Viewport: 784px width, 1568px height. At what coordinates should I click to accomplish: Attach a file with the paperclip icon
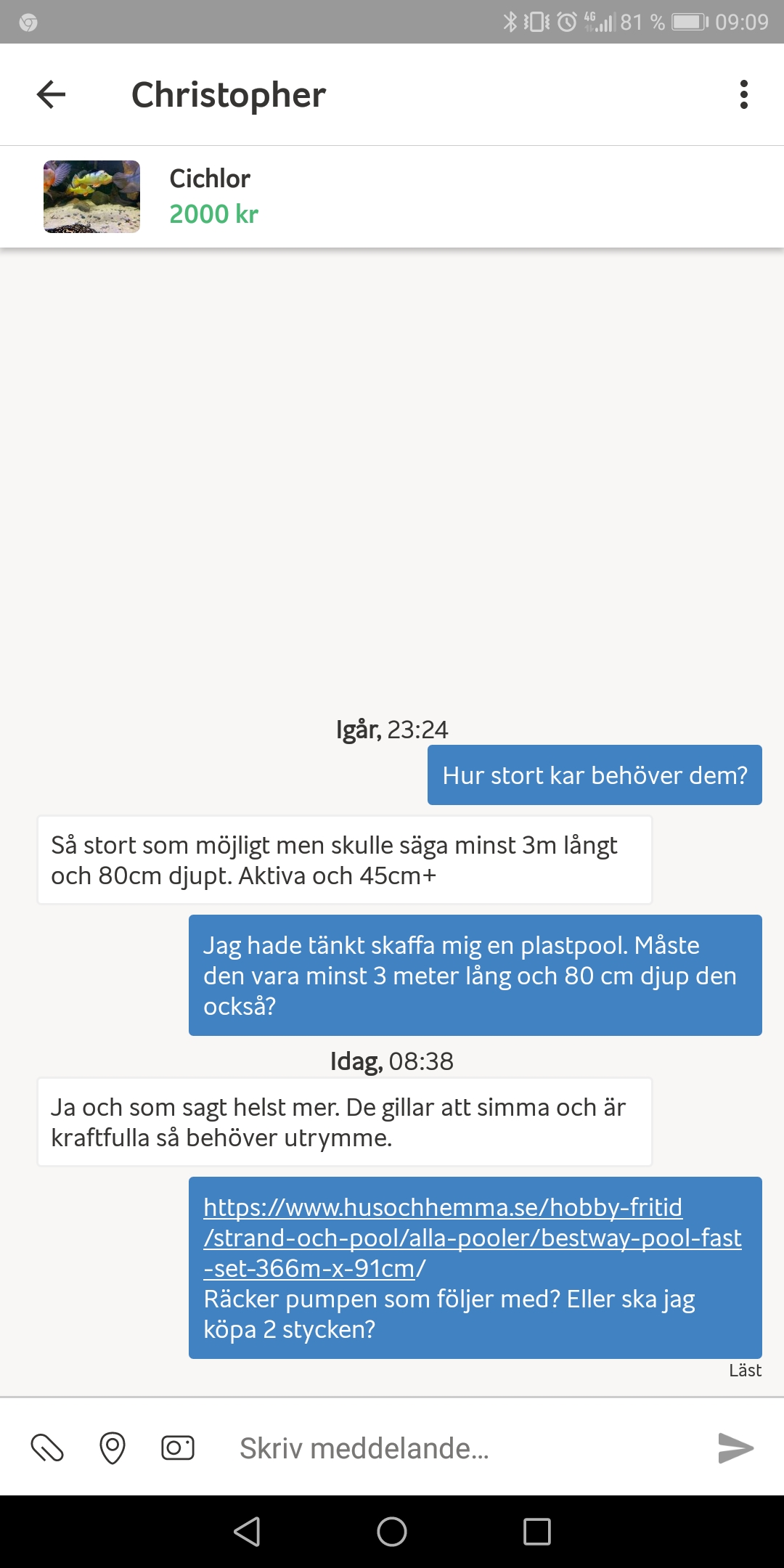47,1447
